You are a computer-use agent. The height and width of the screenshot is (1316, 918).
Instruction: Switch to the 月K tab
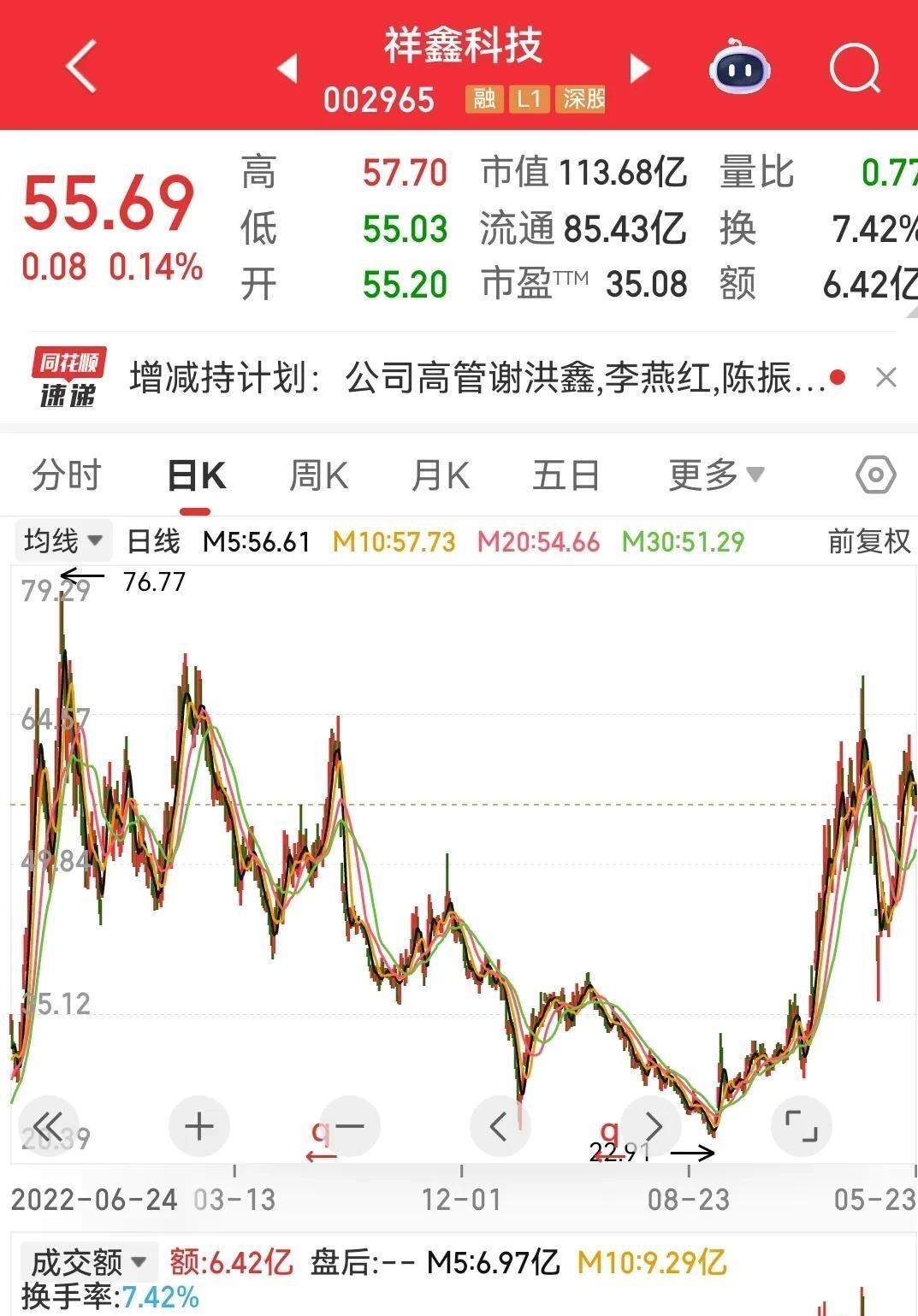coord(440,475)
